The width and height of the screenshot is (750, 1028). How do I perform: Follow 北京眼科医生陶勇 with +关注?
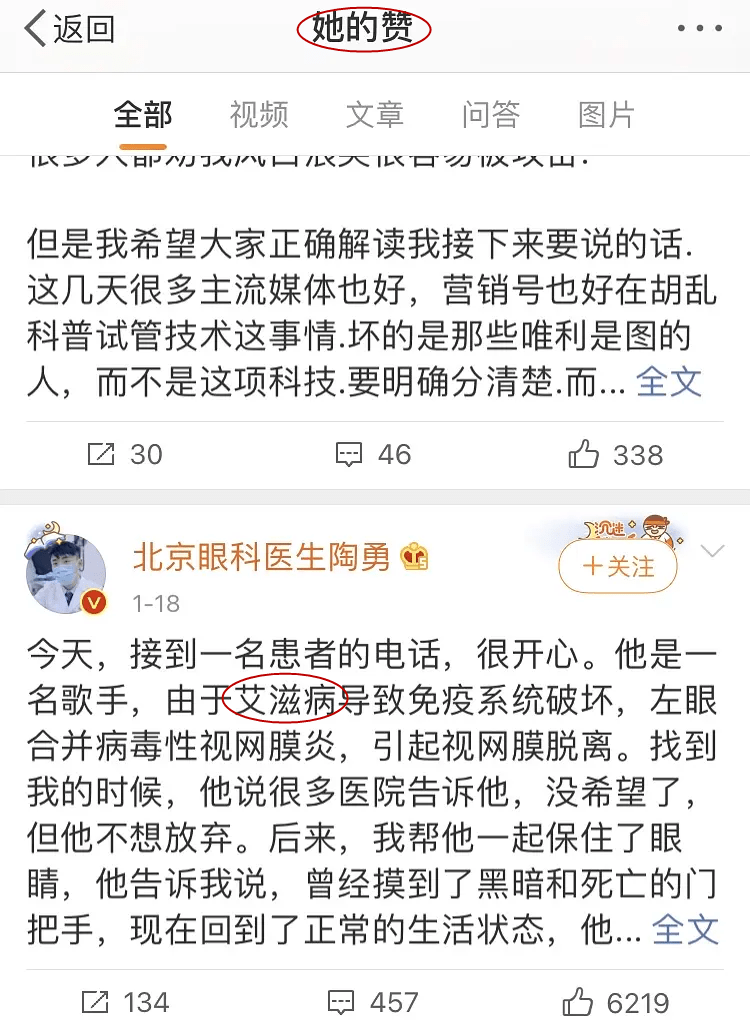618,567
